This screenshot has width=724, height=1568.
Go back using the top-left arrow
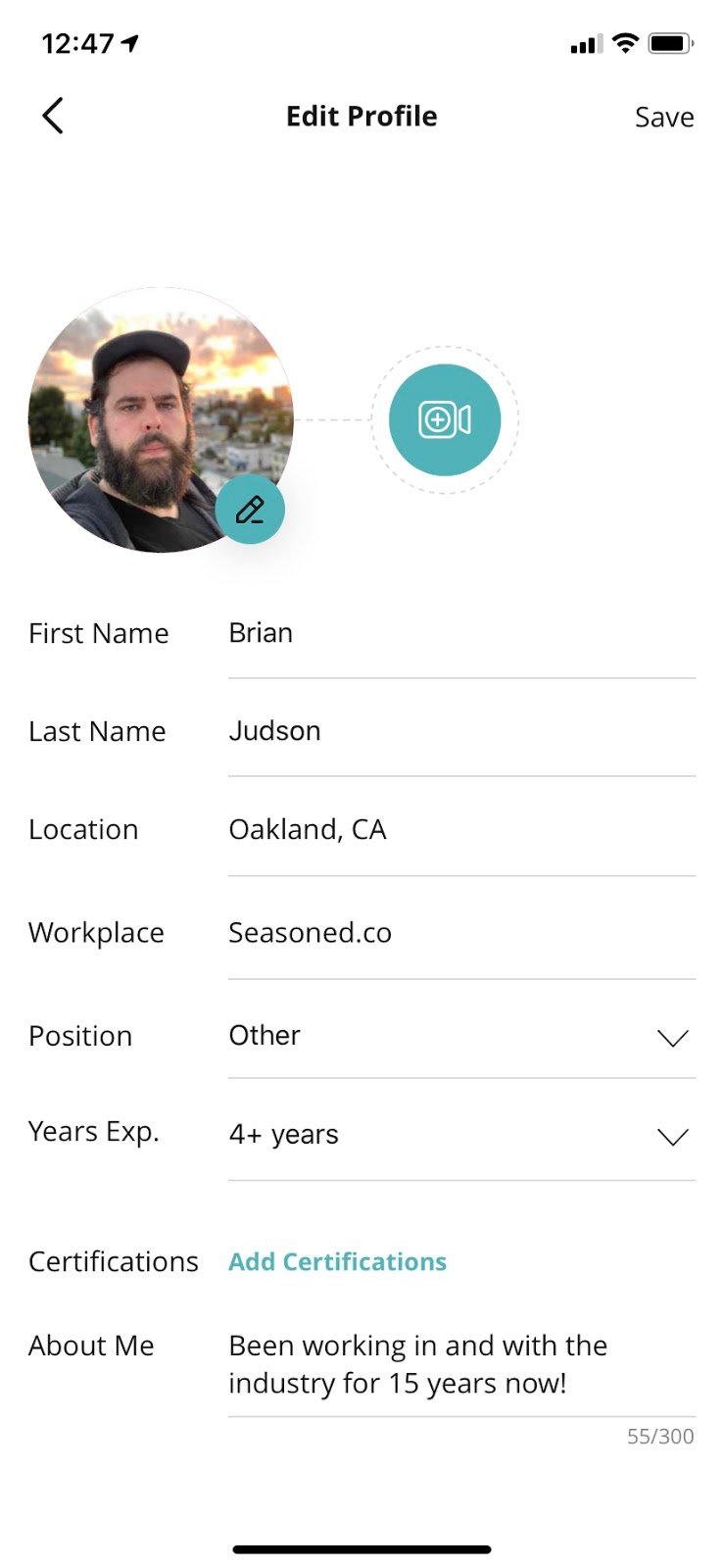[53, 116]
